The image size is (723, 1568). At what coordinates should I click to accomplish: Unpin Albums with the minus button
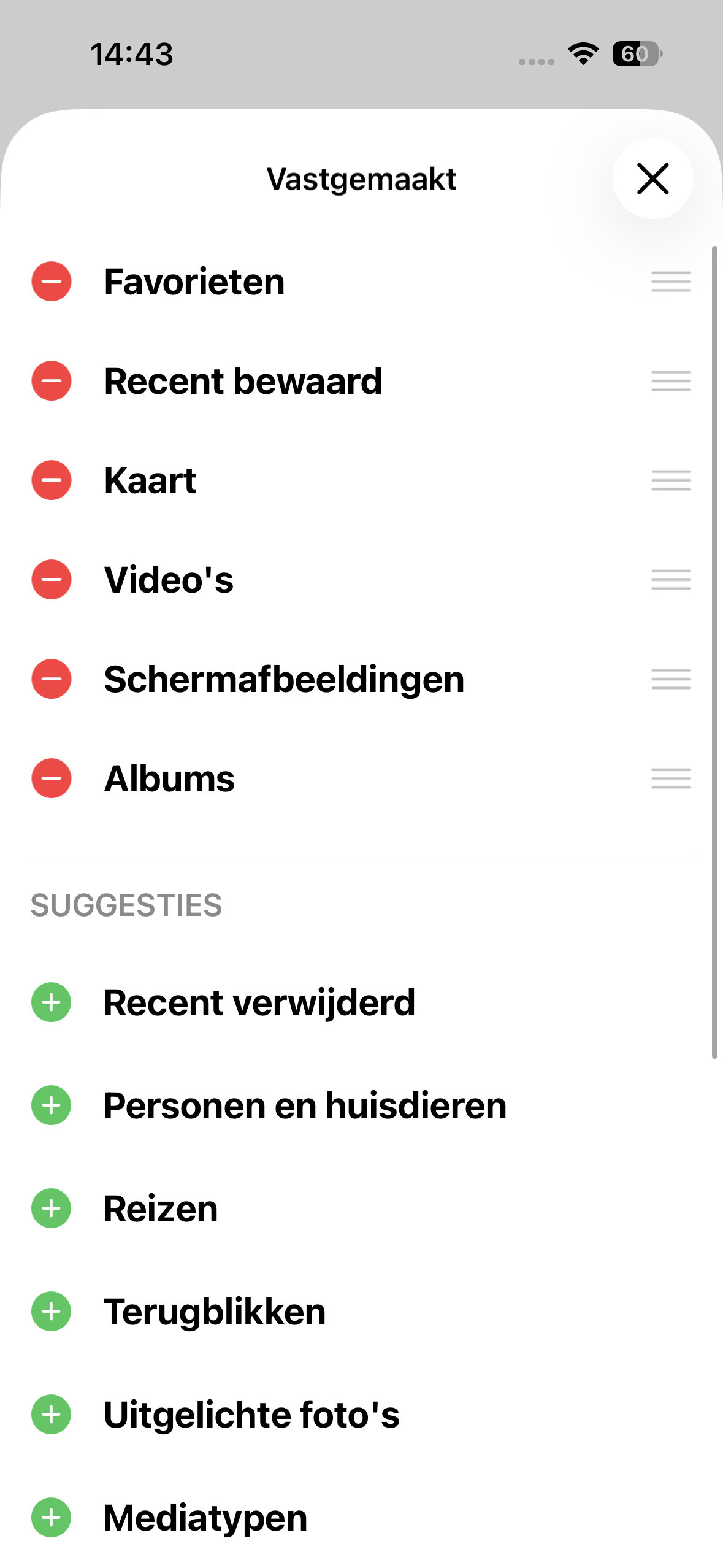(x=52, y=778)
